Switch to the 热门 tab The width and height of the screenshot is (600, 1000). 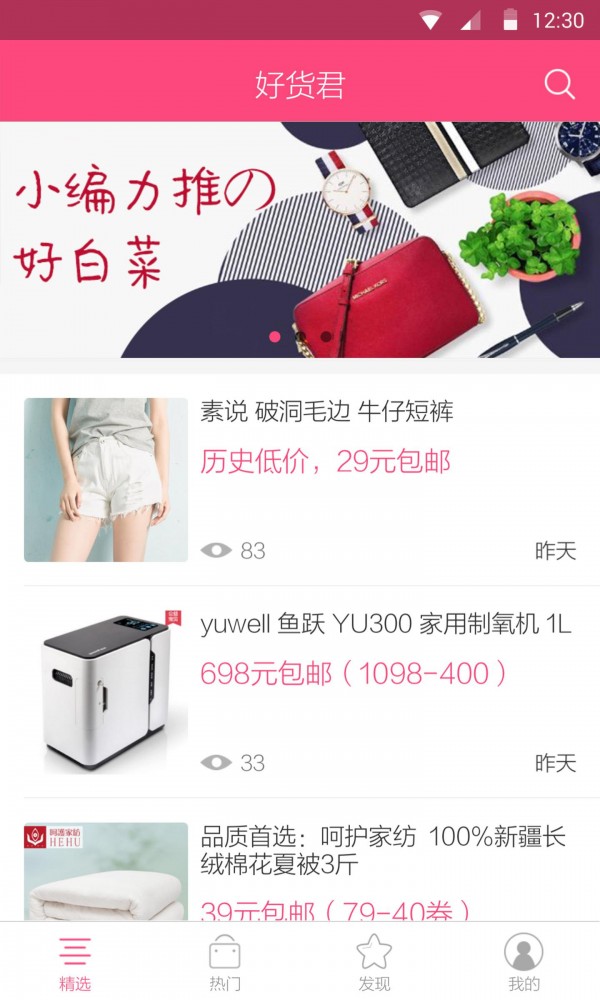[x=225, y=963]
